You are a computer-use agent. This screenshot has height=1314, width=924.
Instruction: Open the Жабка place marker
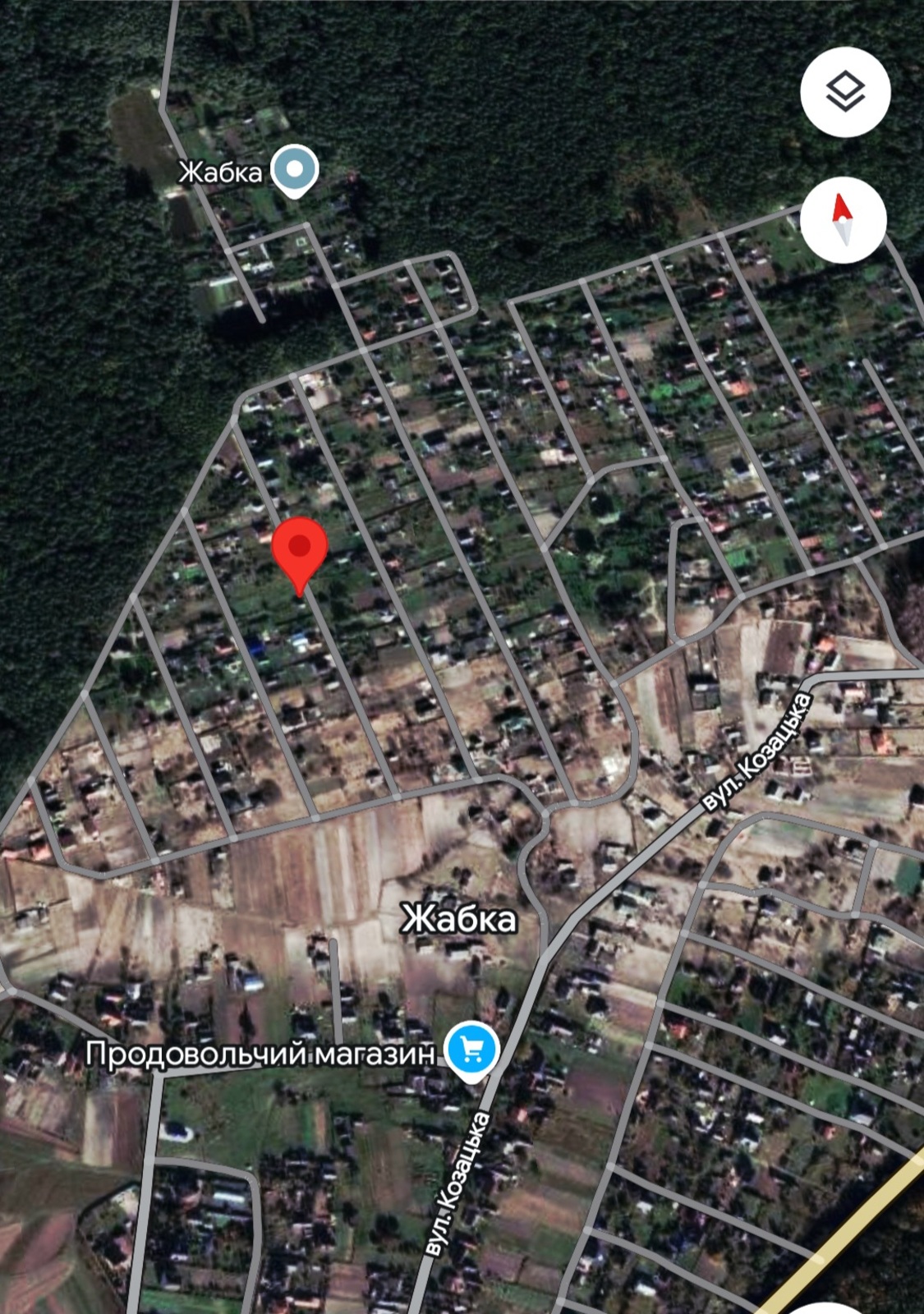click(295, 171)
